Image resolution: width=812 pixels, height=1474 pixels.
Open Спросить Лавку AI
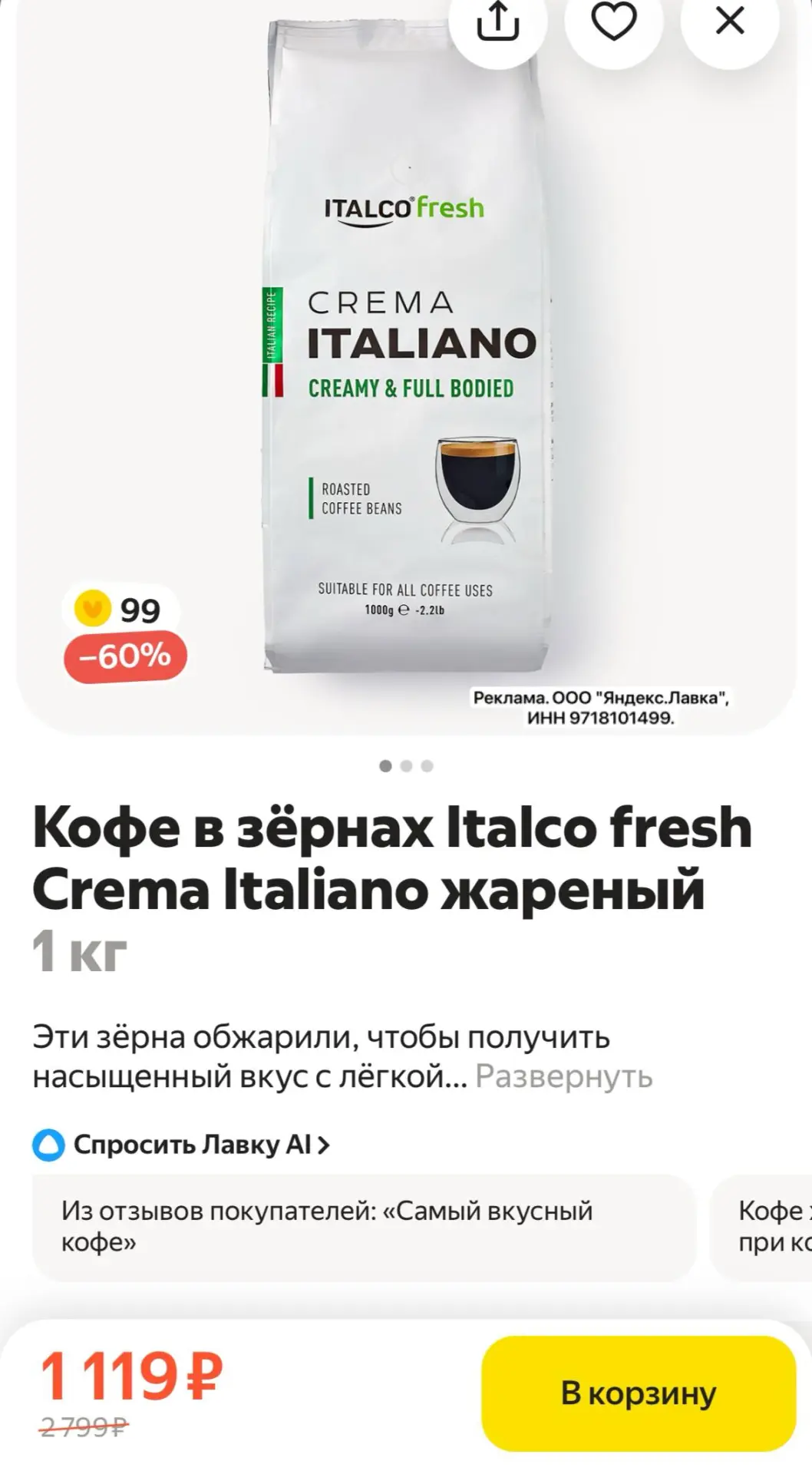181,1145
